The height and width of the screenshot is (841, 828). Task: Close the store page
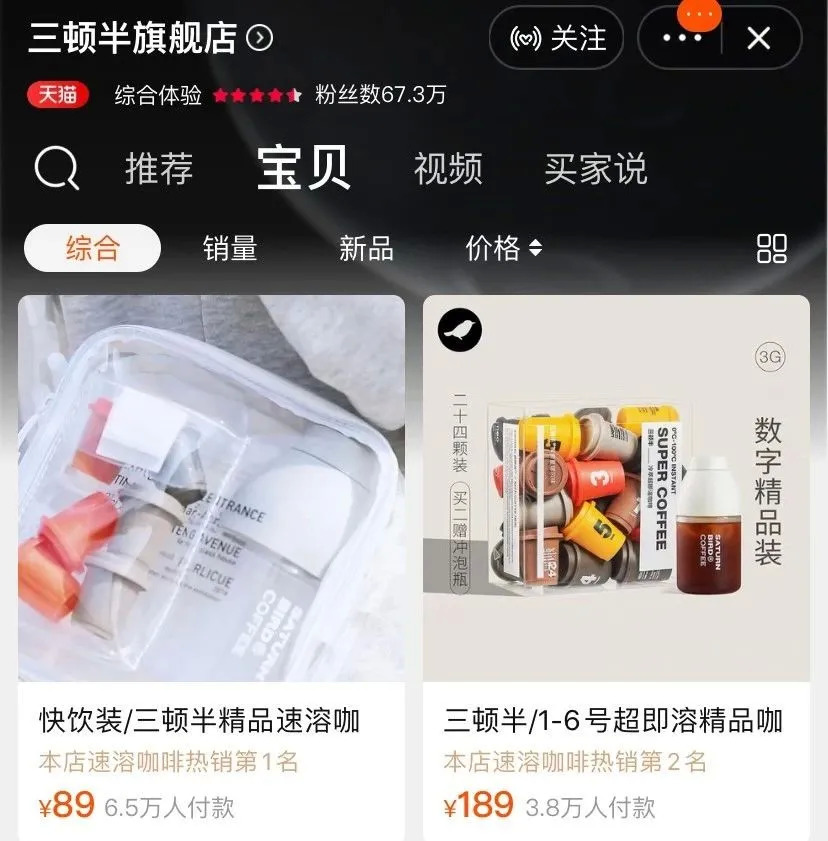pos(759,39)
